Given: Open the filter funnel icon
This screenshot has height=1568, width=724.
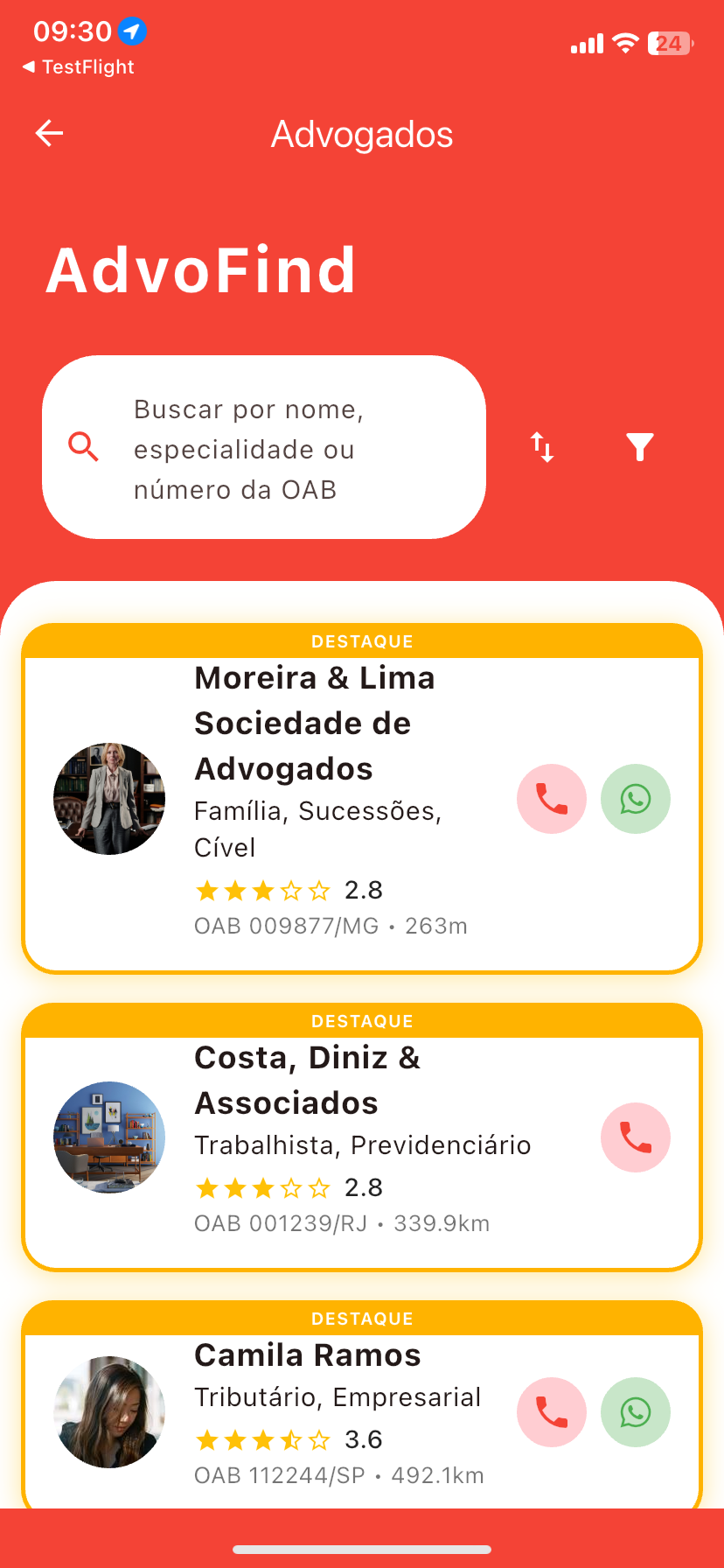Looking at the screenshot, I should (639, 446).
